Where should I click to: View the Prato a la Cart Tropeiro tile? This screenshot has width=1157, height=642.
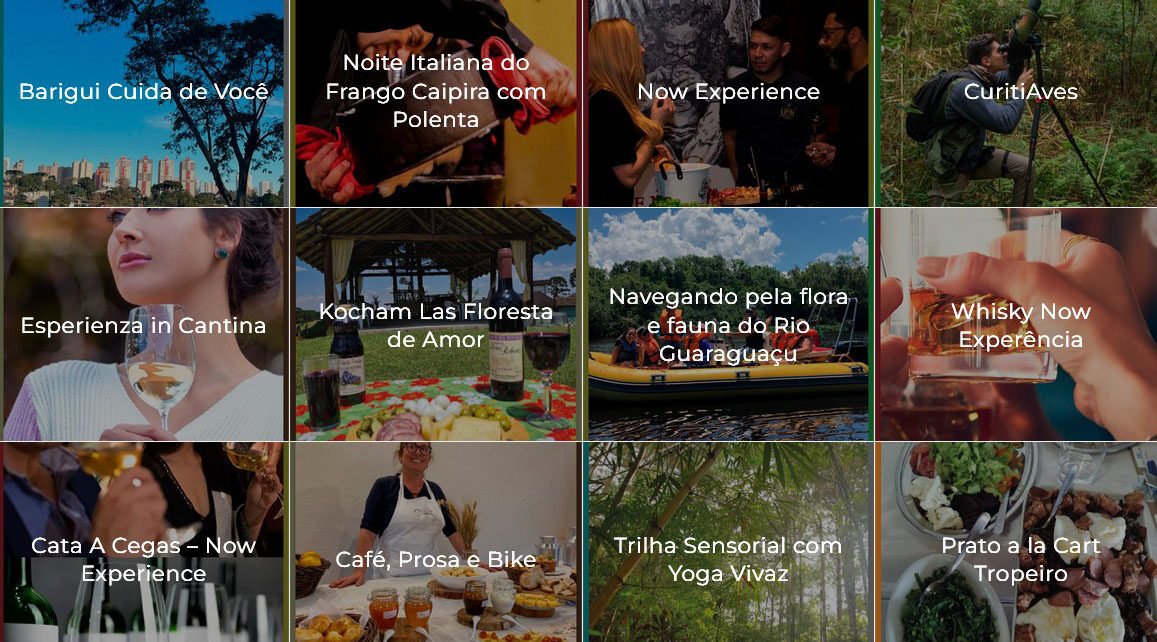(1020, 559)
